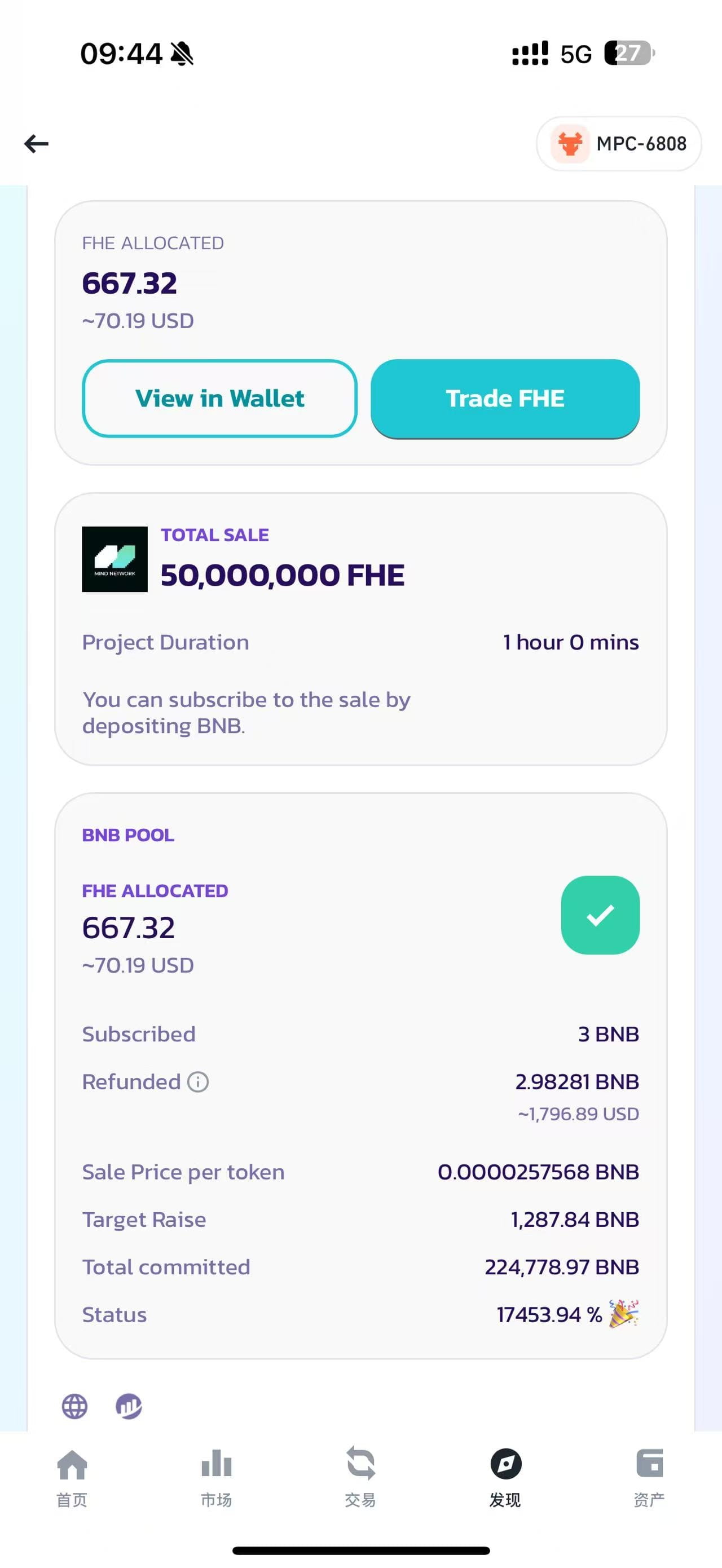Screen dimensions: 722x1568
Task: Select the Total committed BNB value
Action: pos(561,1267)
